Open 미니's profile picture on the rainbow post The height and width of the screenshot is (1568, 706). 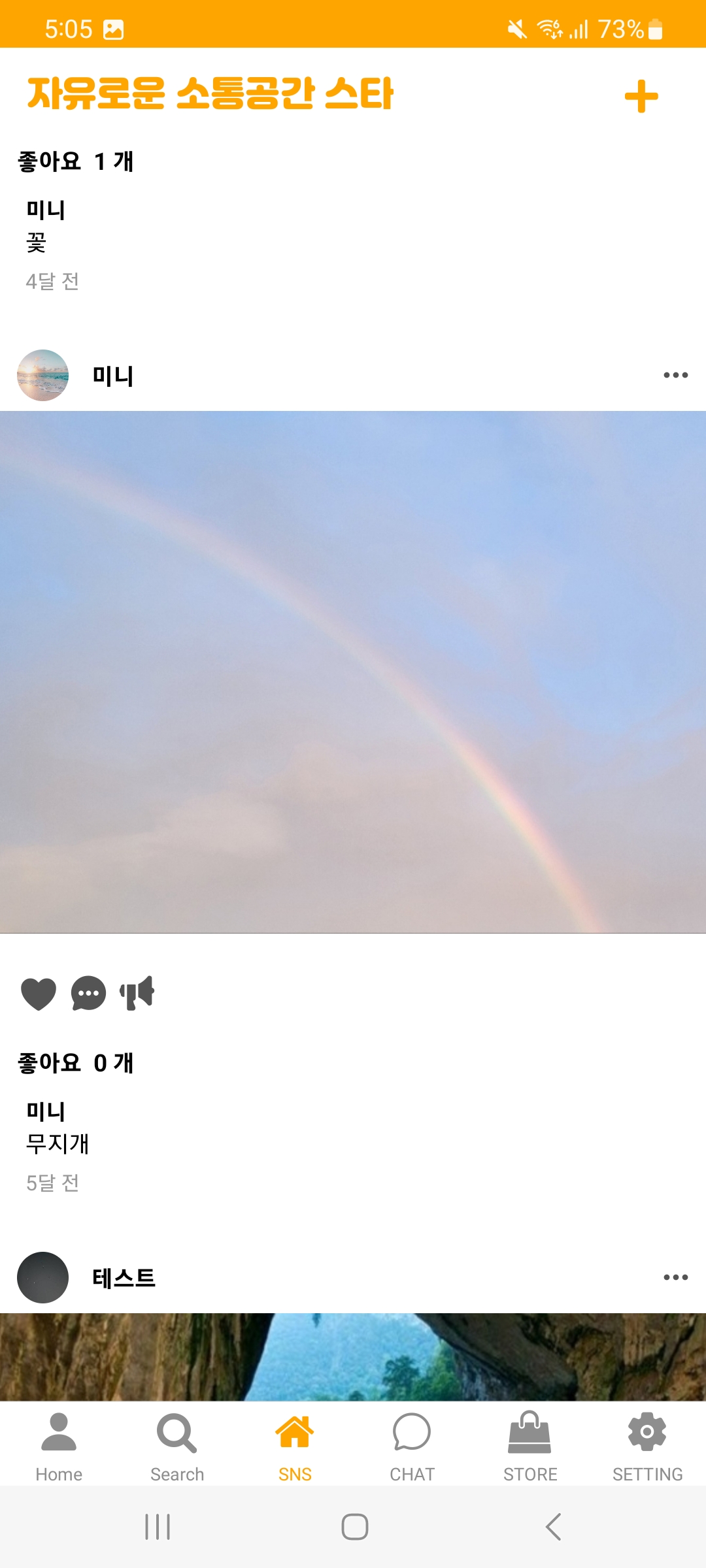coord(43,375)
